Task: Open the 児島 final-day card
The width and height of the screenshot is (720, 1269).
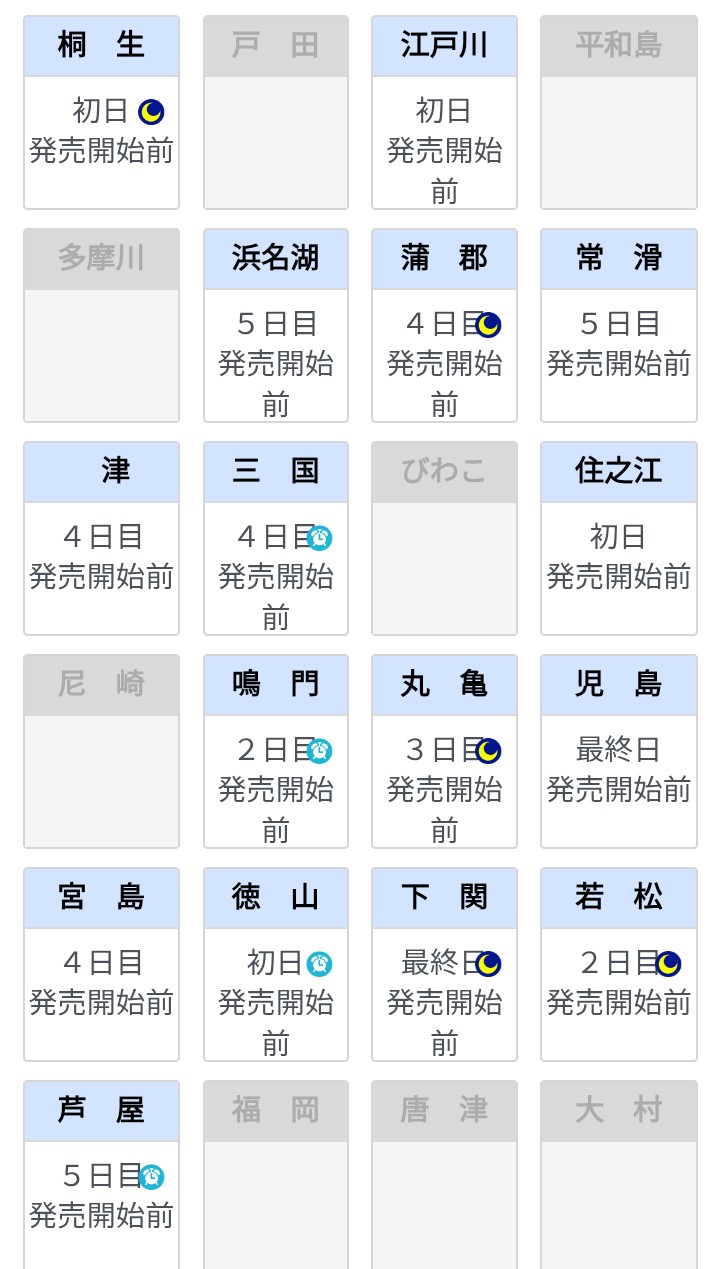Action: [618, 751]
